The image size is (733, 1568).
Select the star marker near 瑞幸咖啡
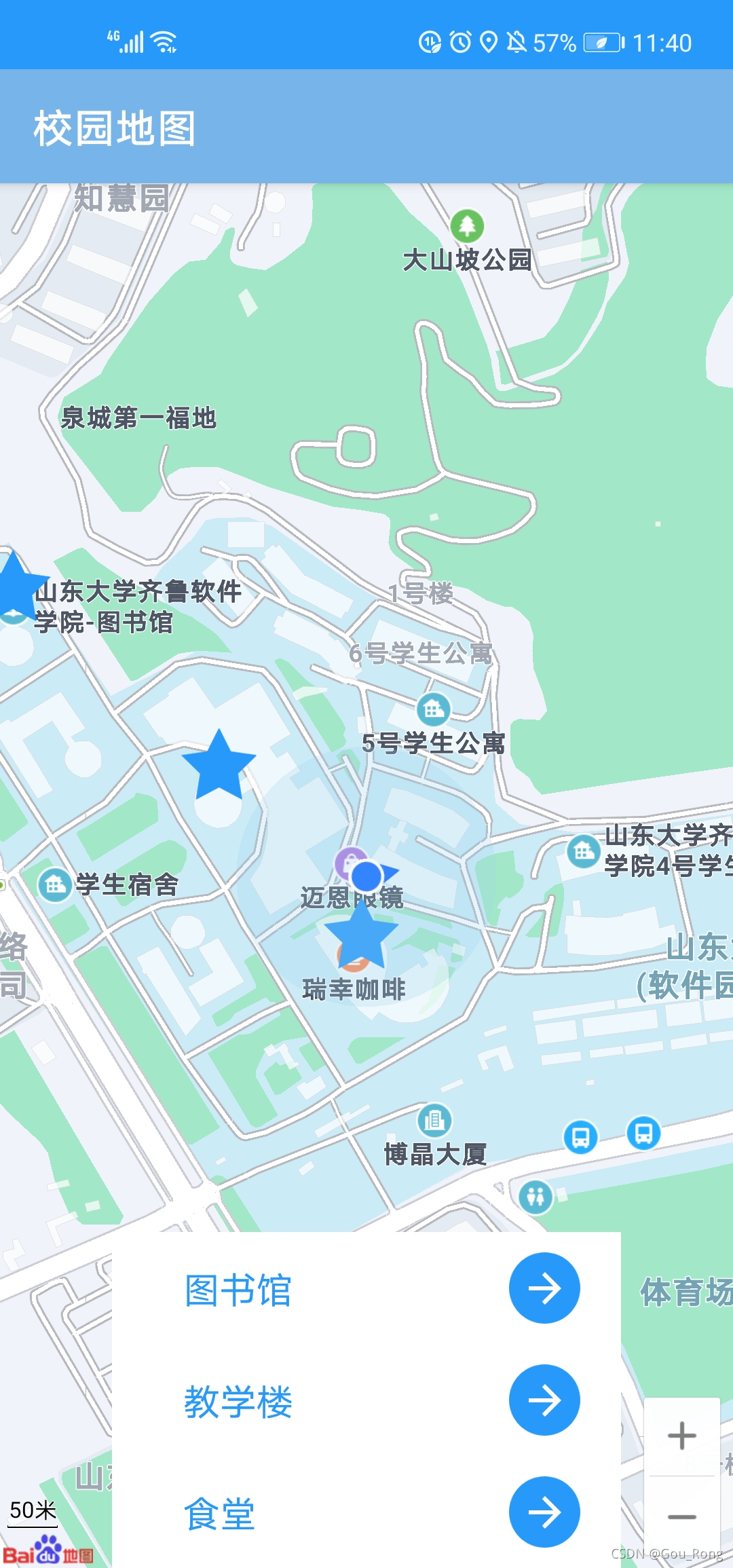pyautogui.click(x=360, y=933)
